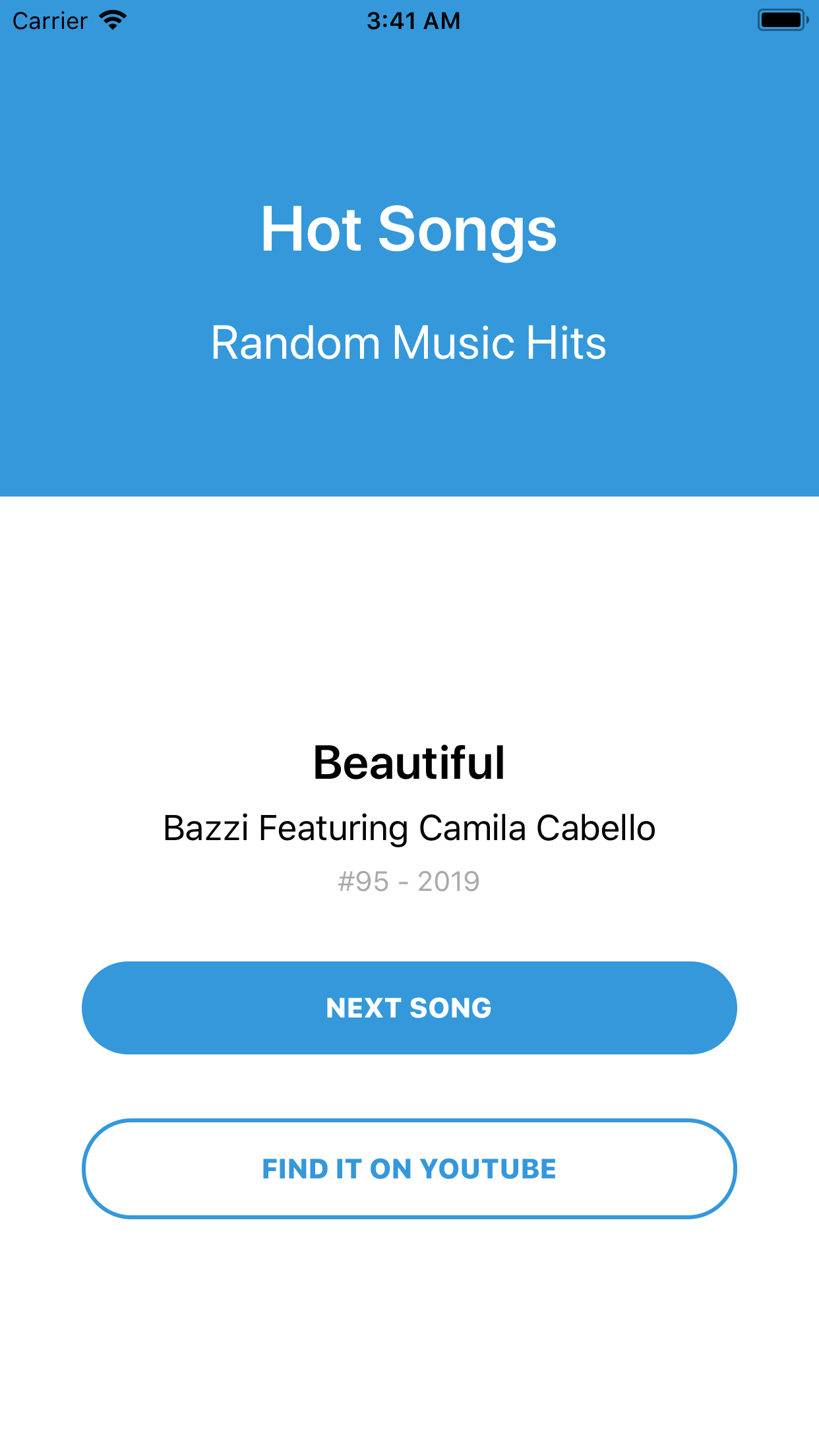The image size is (819, 1456).
Task: Tap the Next Song button
Action: click(409, 1008)
